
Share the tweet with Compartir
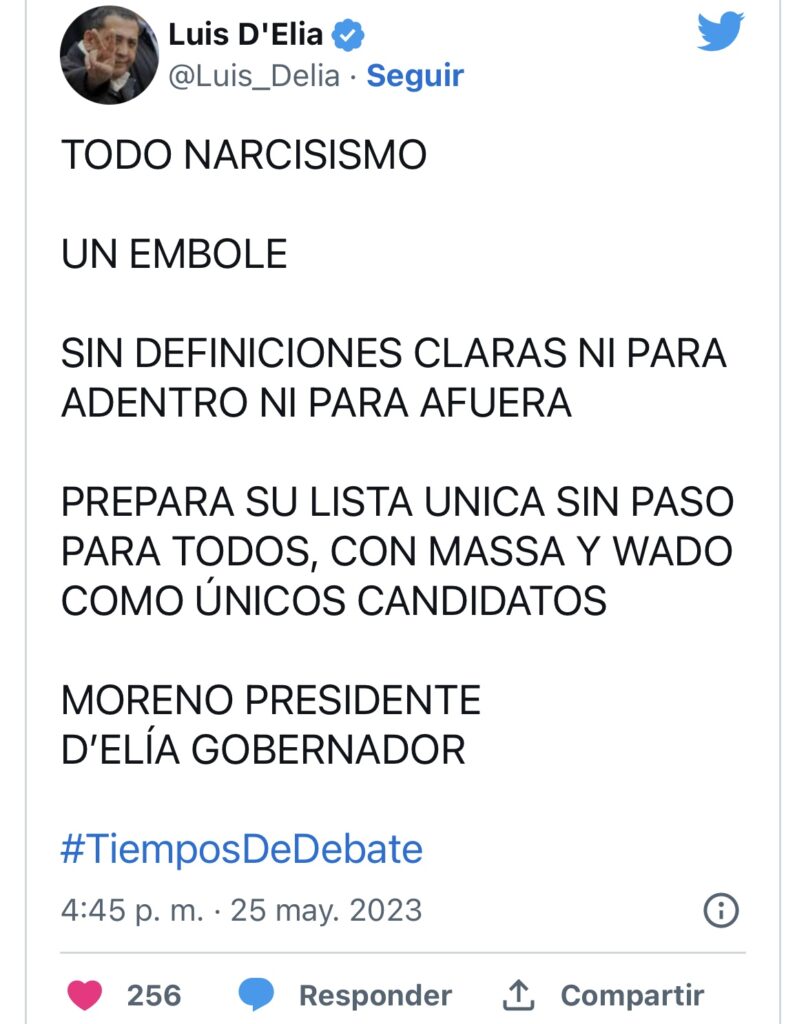[x=603, y=995]
